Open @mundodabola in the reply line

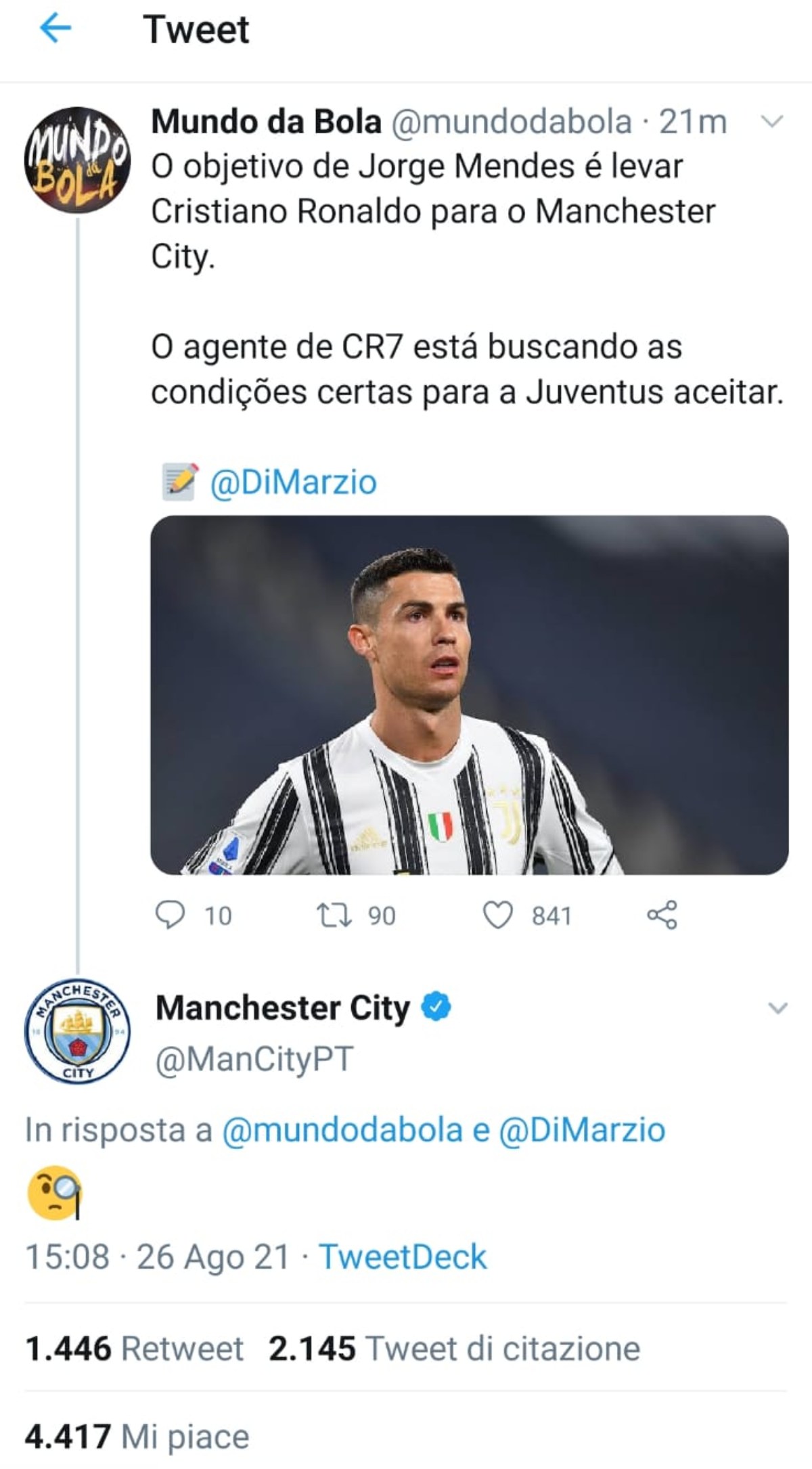pyautogui.click(x=342, y=1130)
